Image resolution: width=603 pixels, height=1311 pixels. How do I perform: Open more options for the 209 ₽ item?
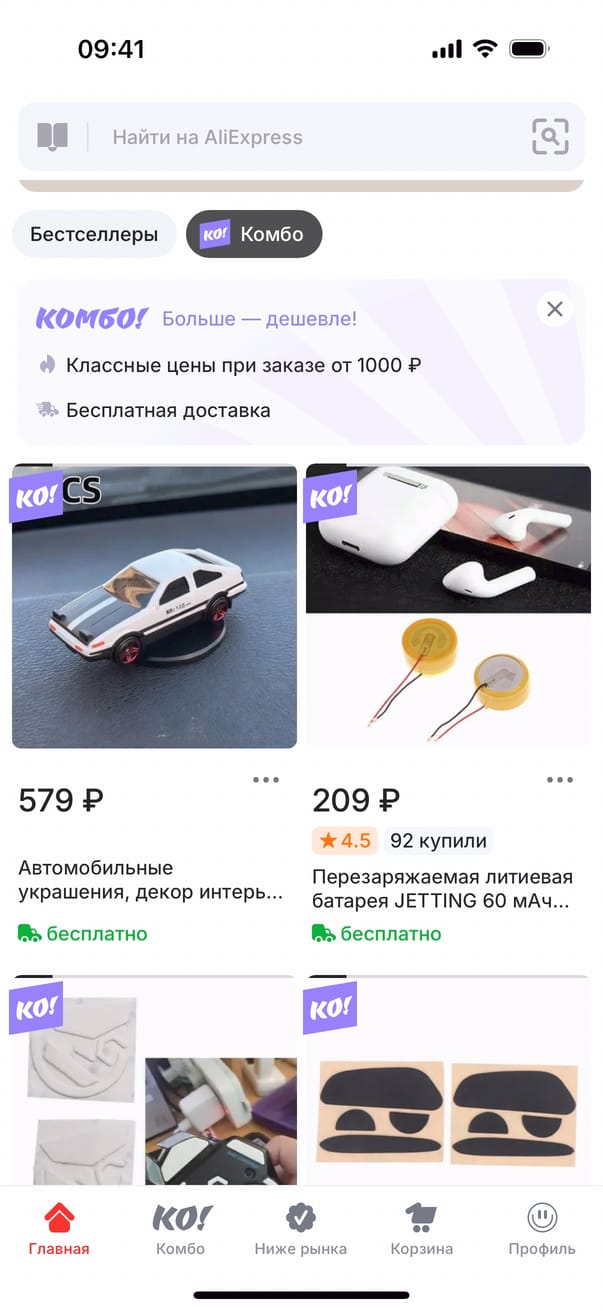[x=560, y=780]
